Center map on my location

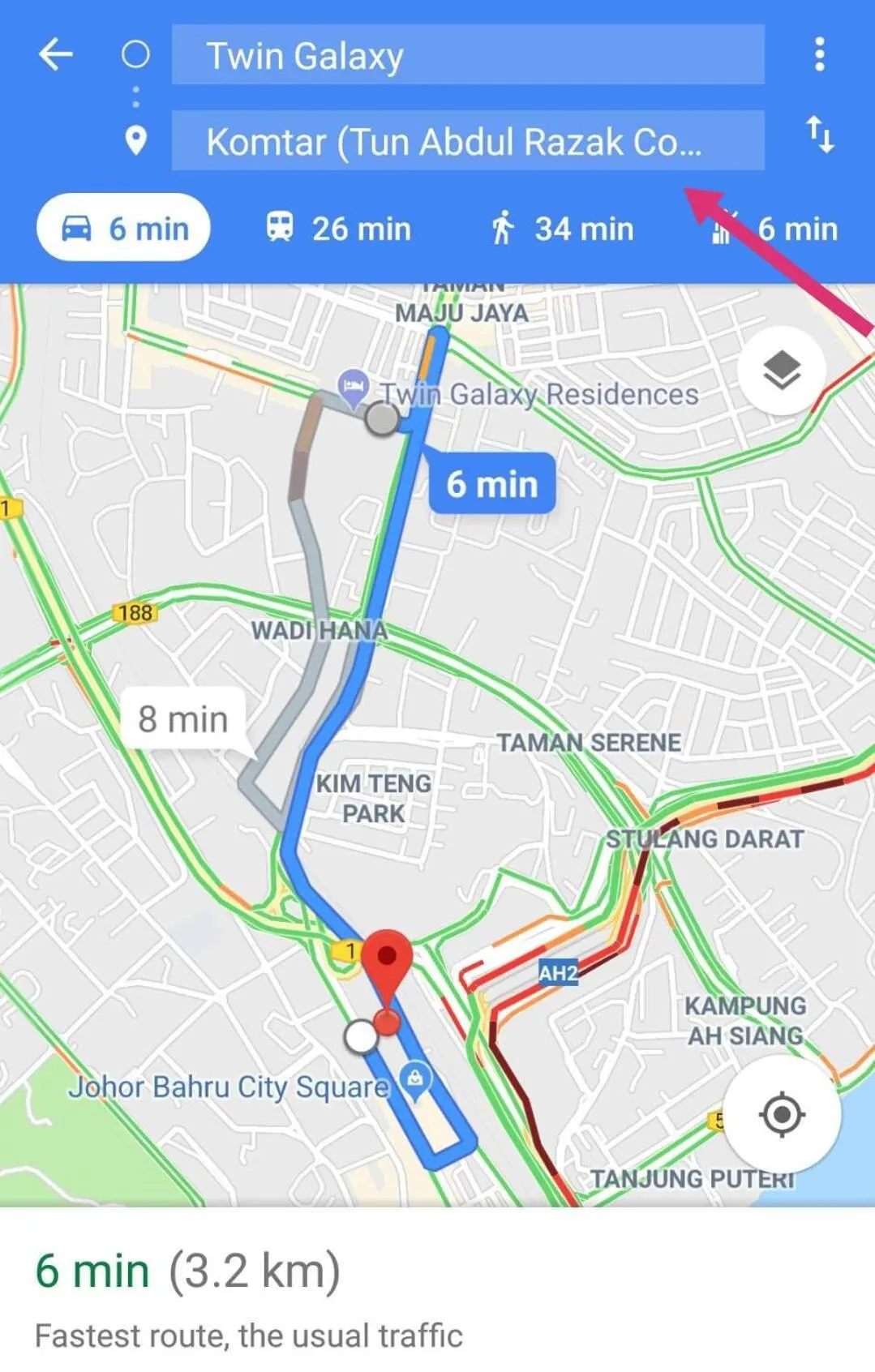(781, 1114)
